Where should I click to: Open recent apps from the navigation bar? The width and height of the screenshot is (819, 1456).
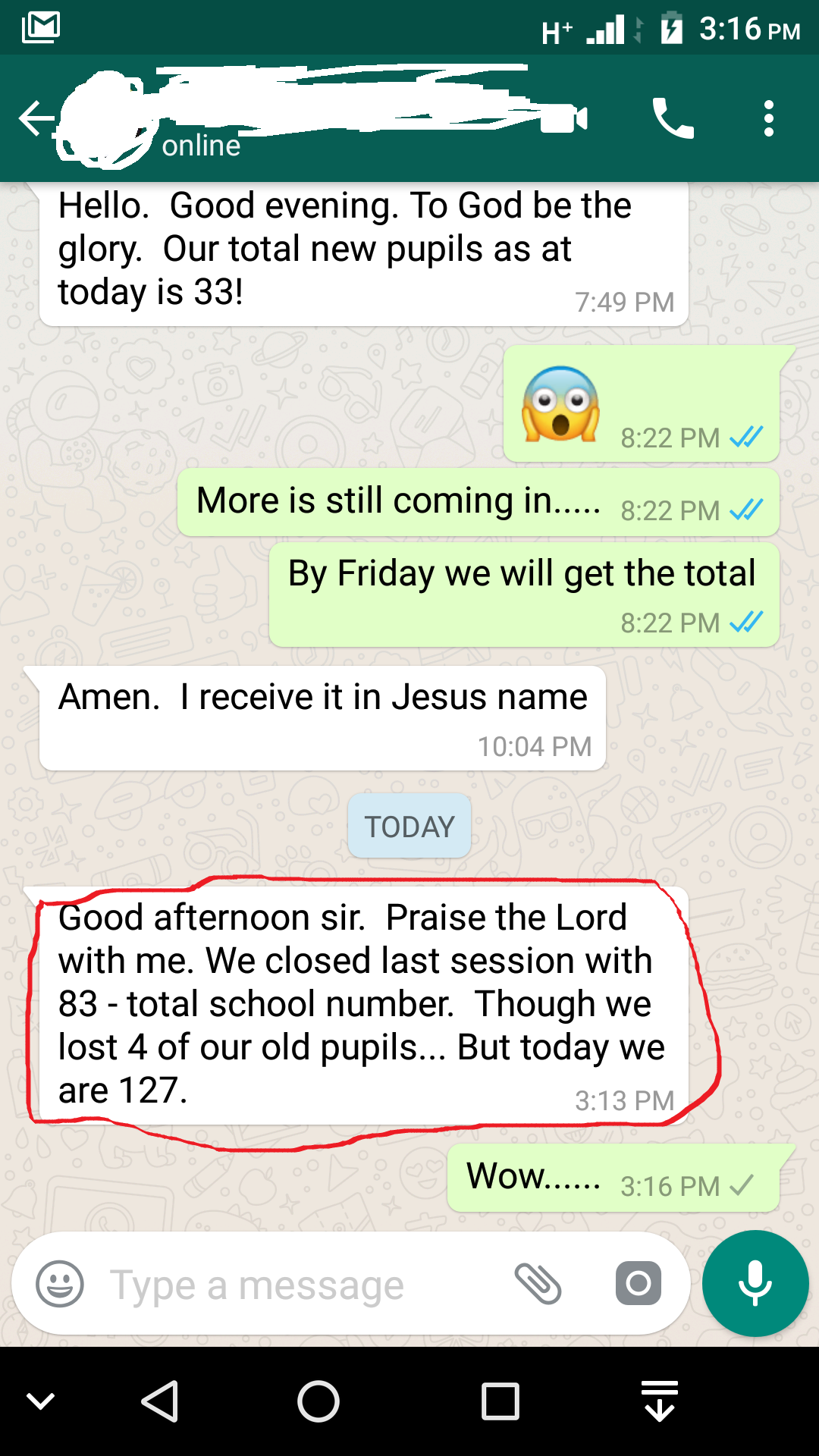[x=500, y=1401]
